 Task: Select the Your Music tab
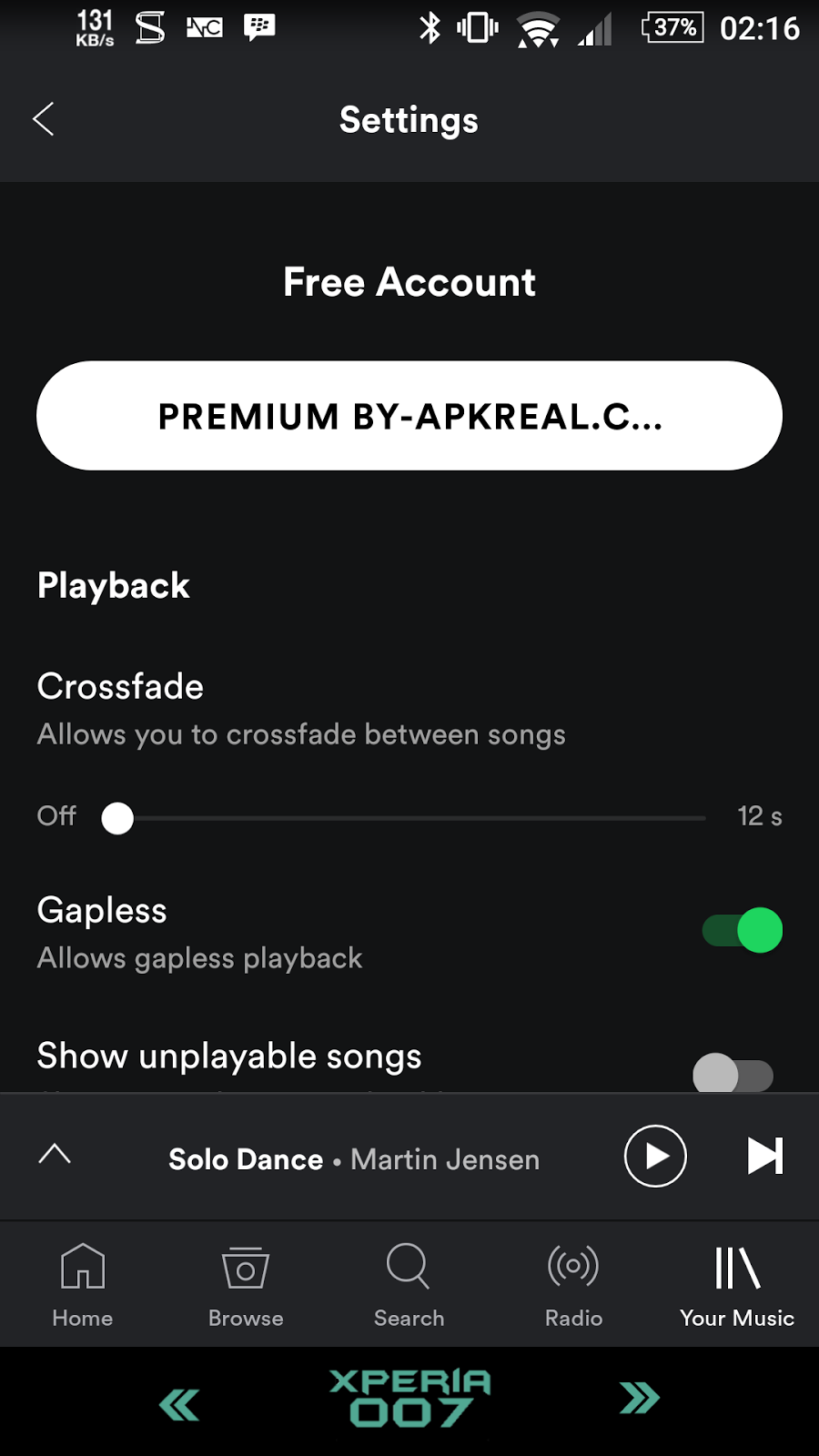[737, 1285]
